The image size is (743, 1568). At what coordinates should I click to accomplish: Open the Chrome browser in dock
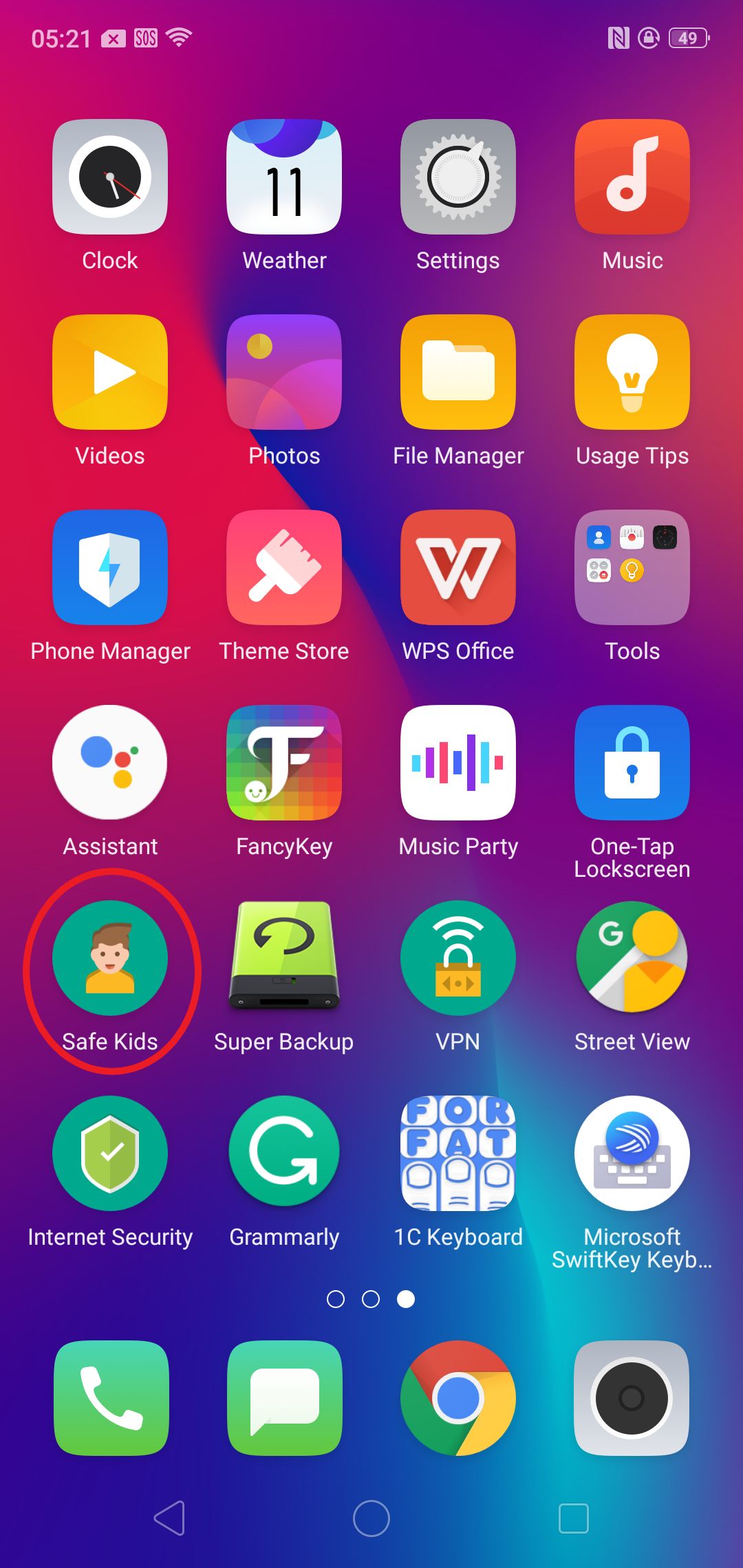[458, 1397]
